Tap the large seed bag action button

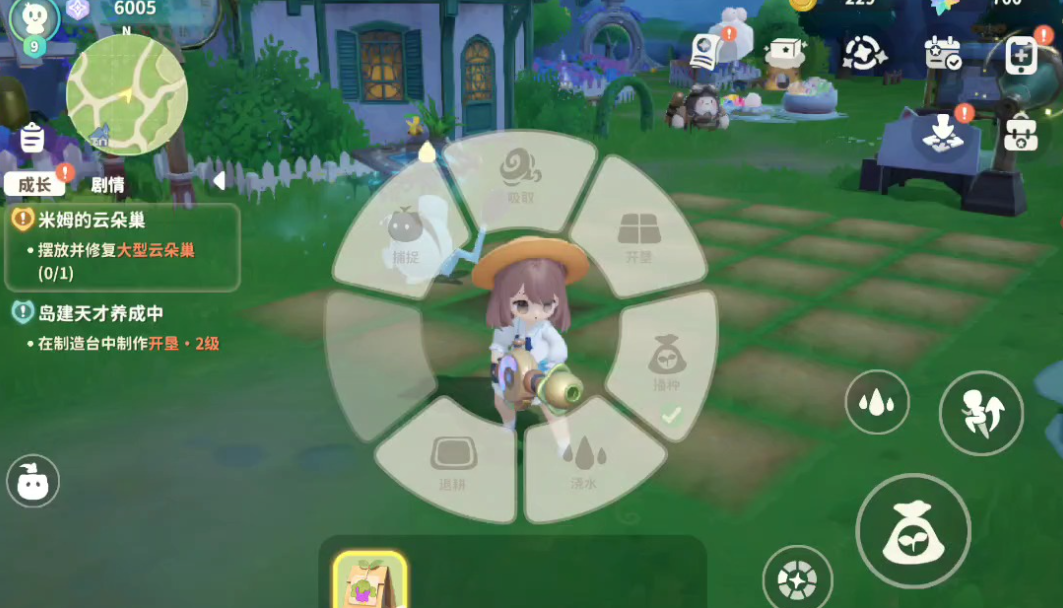click(912, 532)
